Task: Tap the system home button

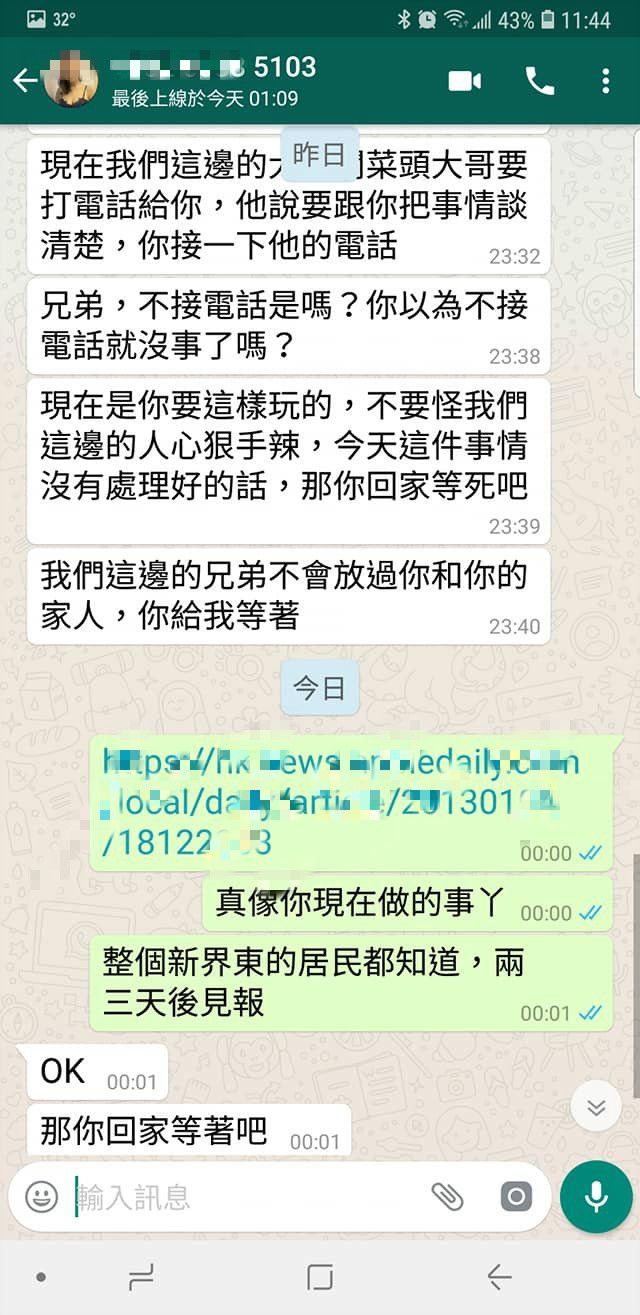Action: (x=320, y=1277)
